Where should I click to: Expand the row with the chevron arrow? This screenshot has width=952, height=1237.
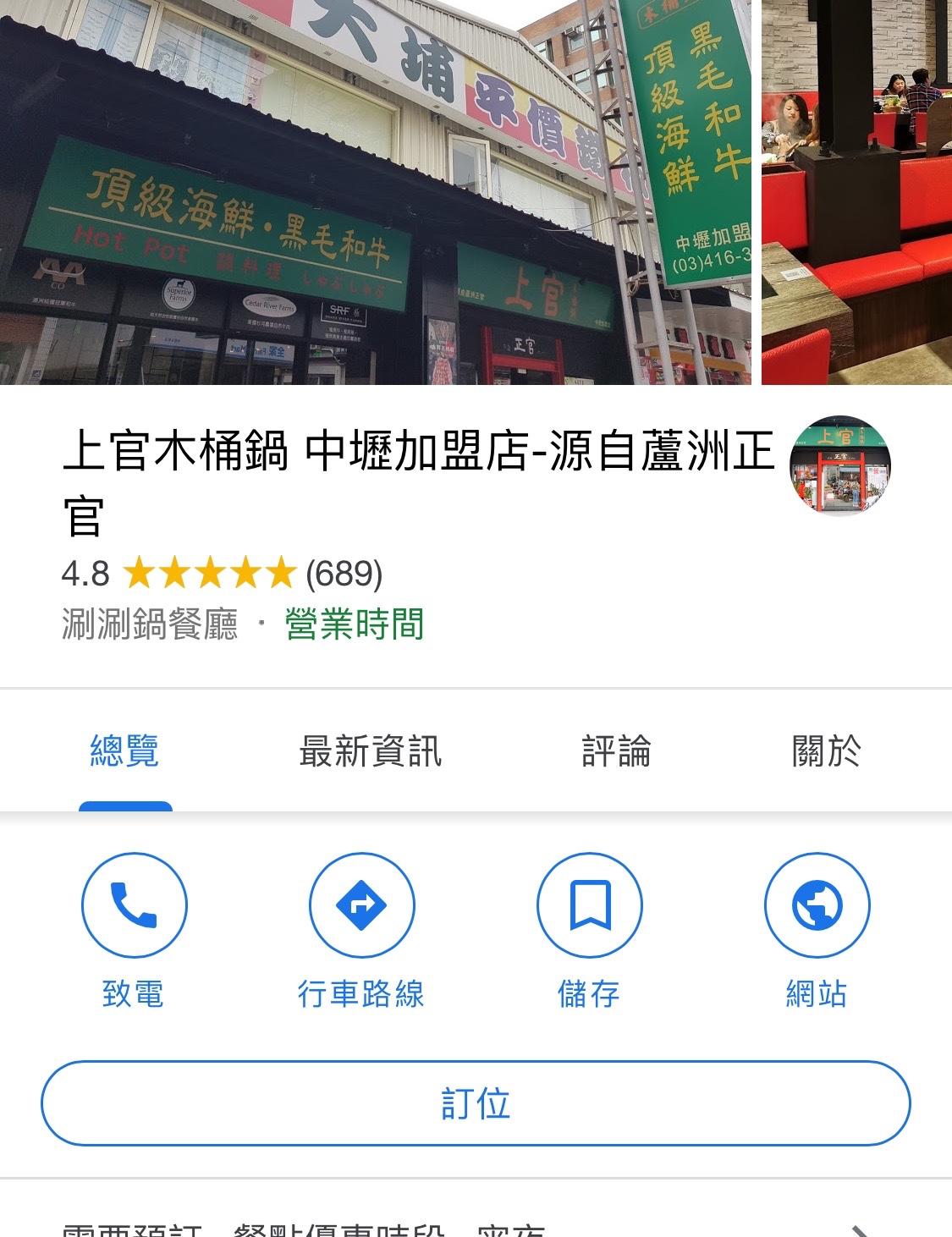point(861,1229)
